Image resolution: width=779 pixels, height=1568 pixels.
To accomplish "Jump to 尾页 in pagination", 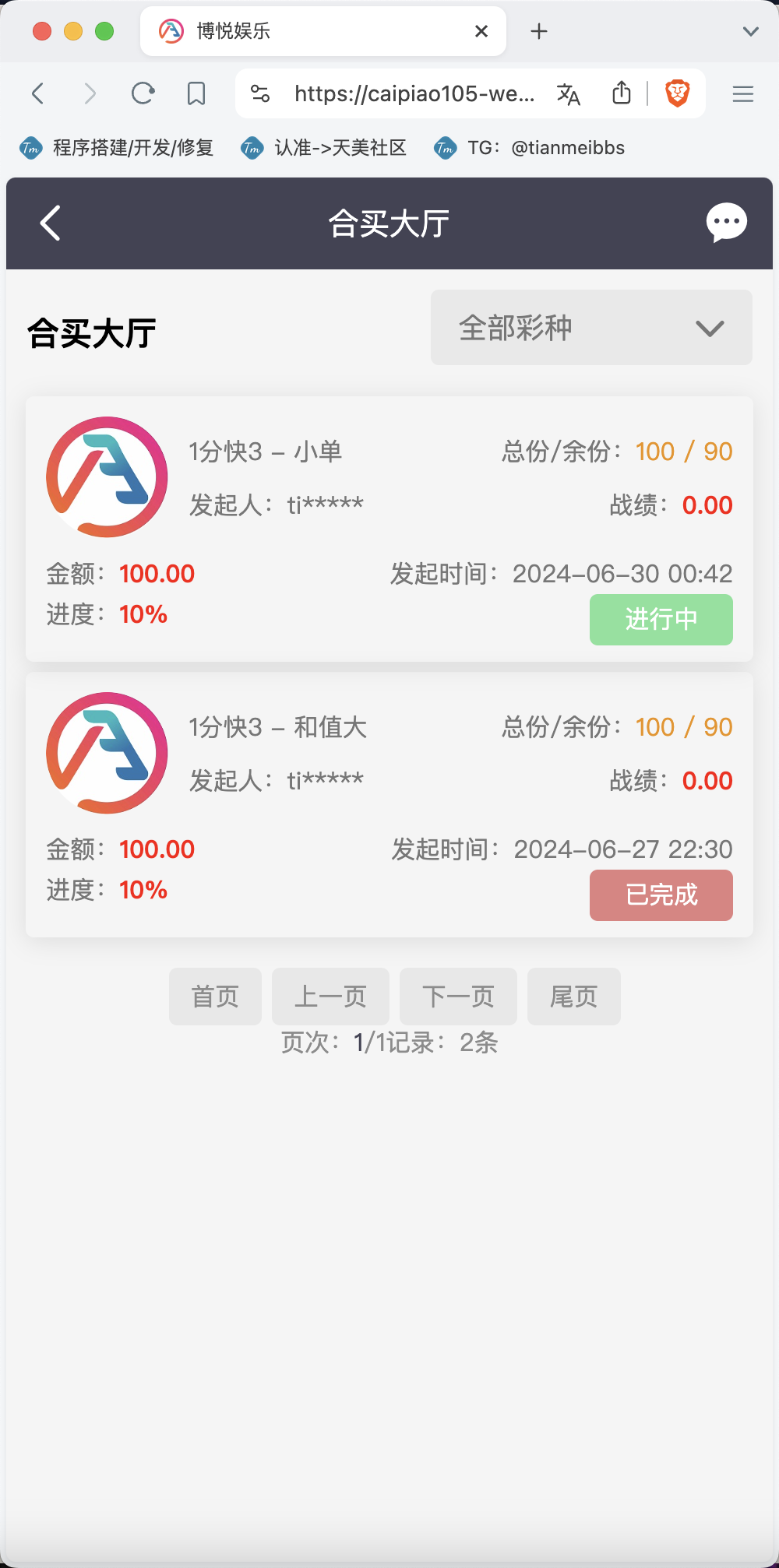I will [x=573, y=997].
